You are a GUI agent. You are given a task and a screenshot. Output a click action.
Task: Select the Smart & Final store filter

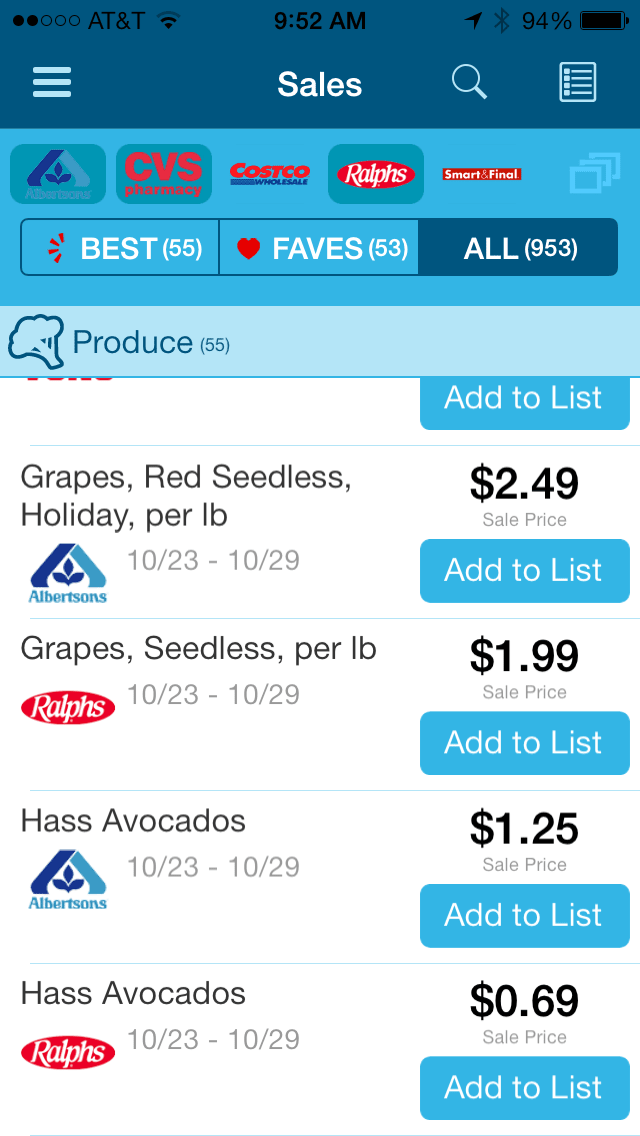481,174
